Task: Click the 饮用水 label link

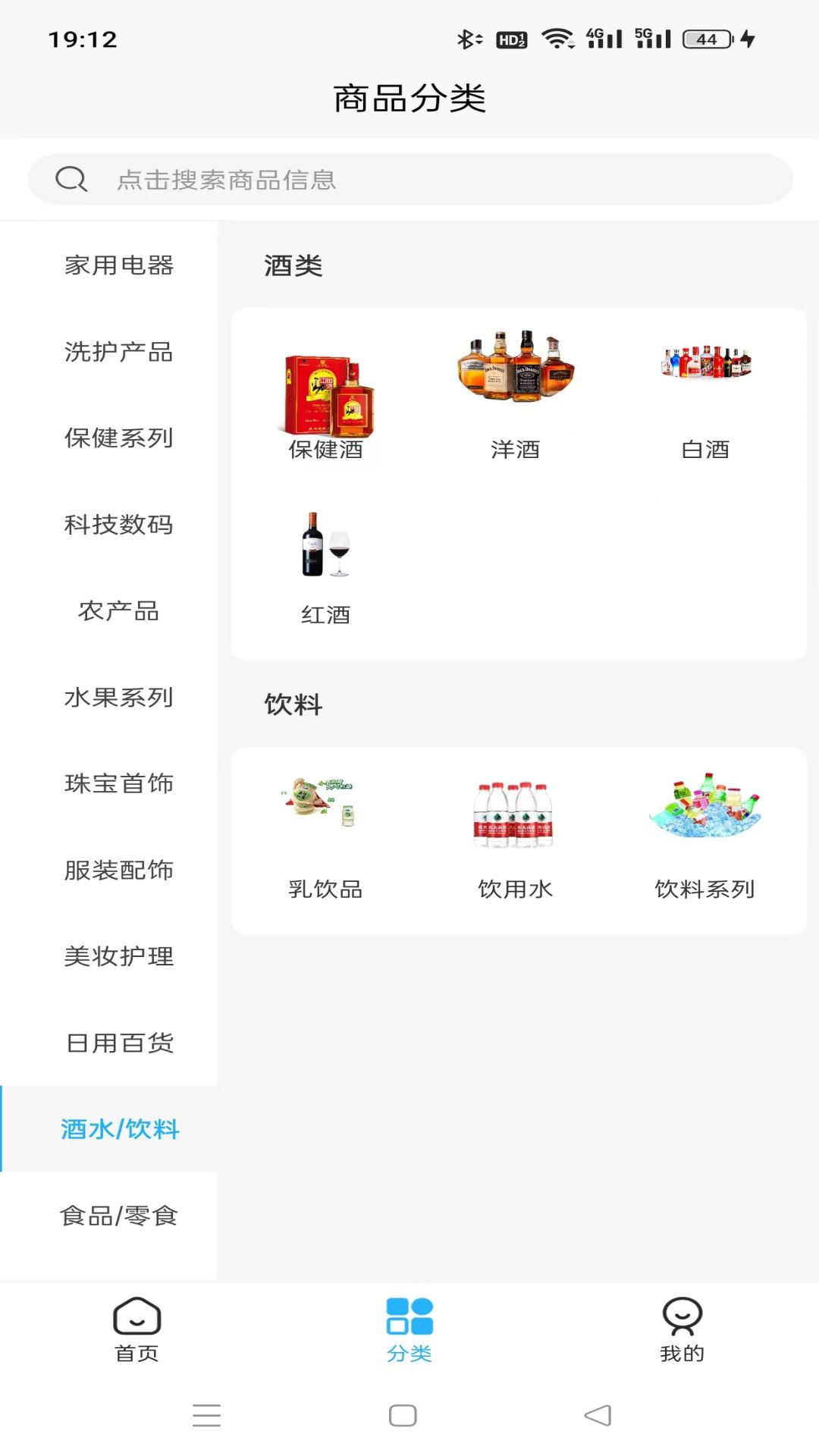Action: point(516,889)
